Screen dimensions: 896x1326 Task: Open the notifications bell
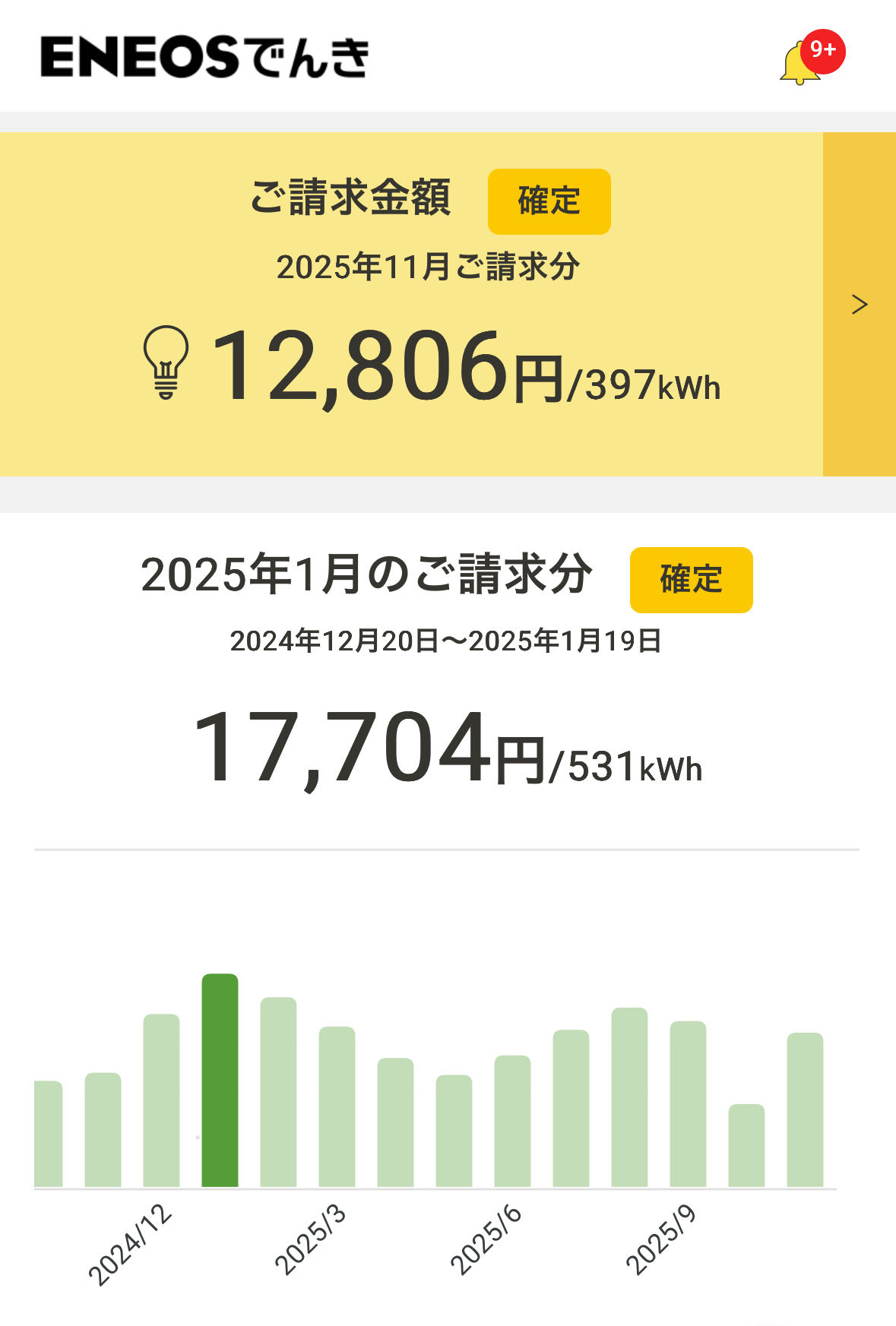tap(800, 63)
